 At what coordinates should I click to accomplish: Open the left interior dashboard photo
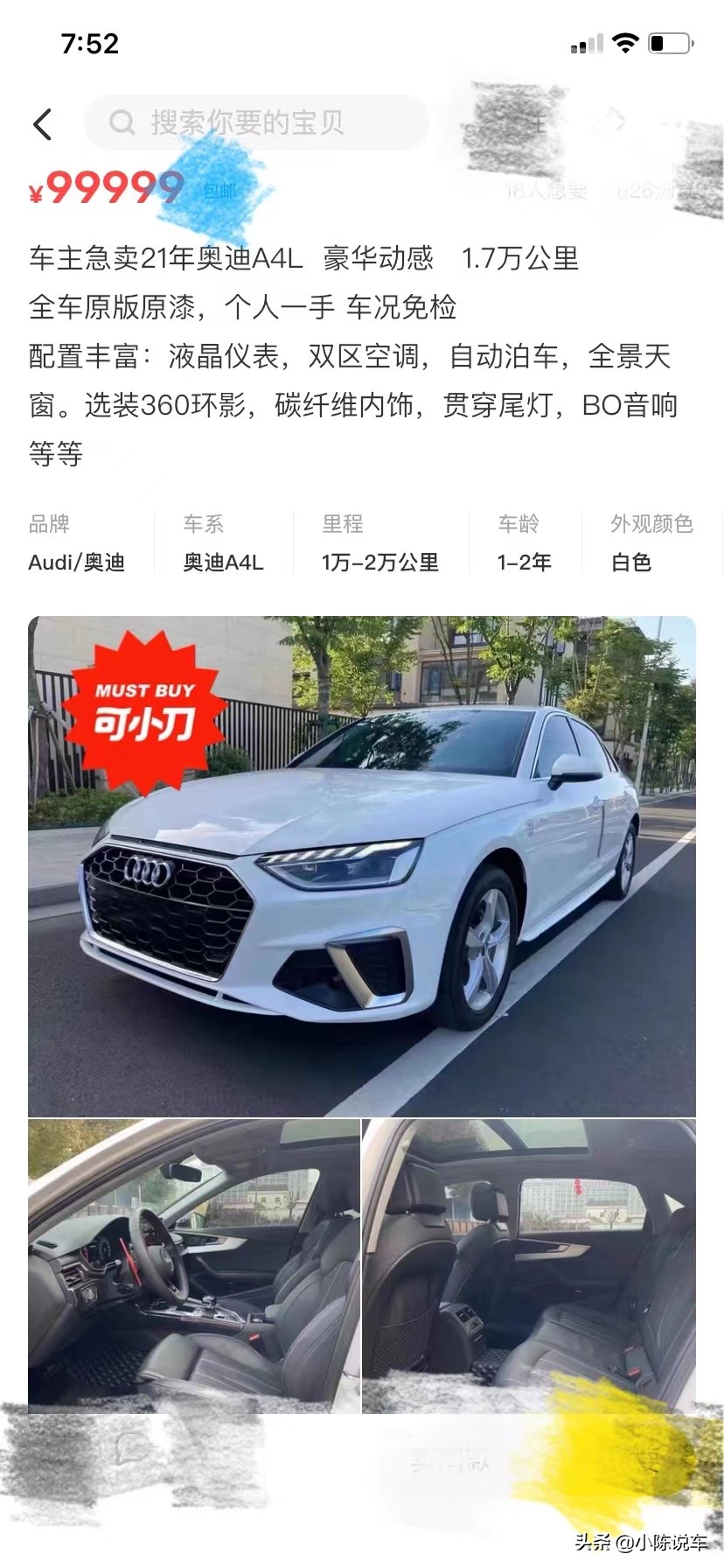pyautogui.click(x=191, y=1260)
